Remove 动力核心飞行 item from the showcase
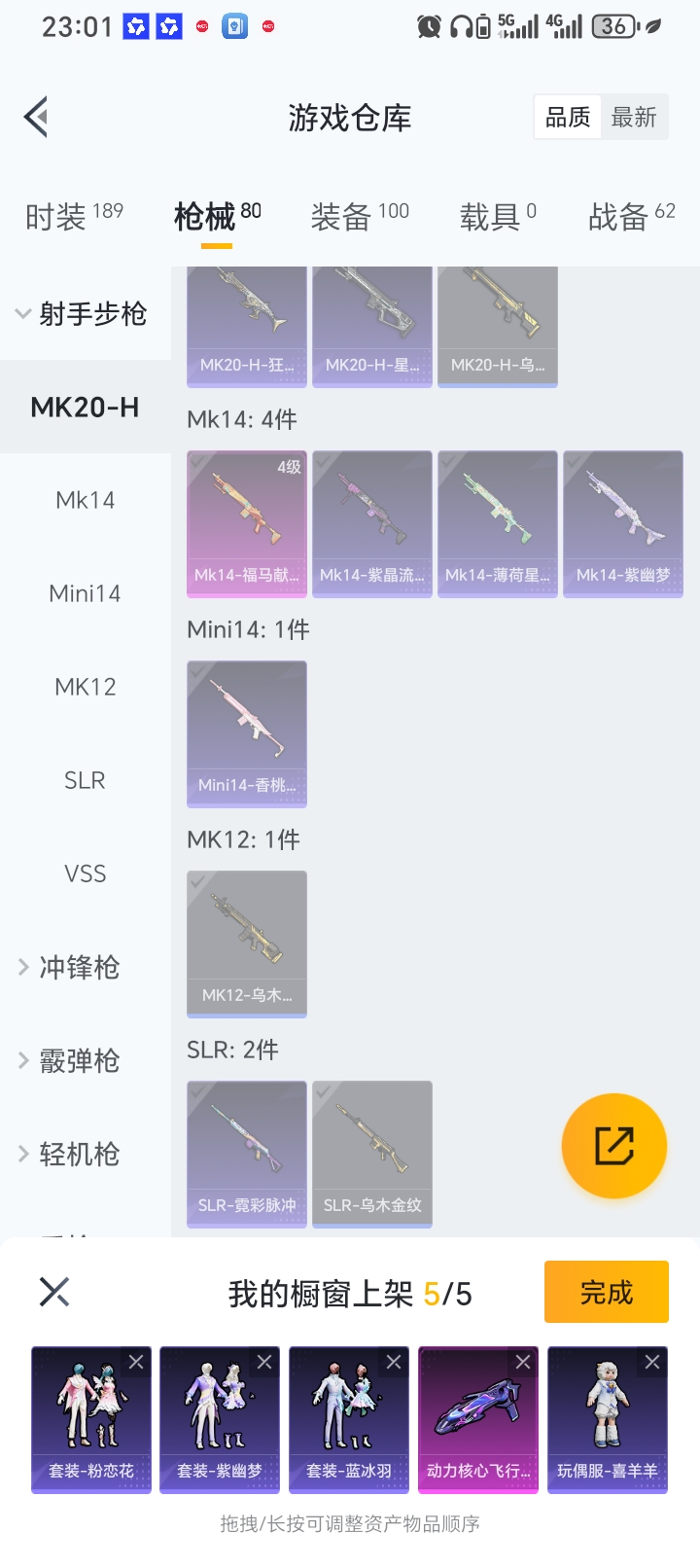Image resolution: width=700 pixels, height=1568 pixels. click(x=523, y=1363)
